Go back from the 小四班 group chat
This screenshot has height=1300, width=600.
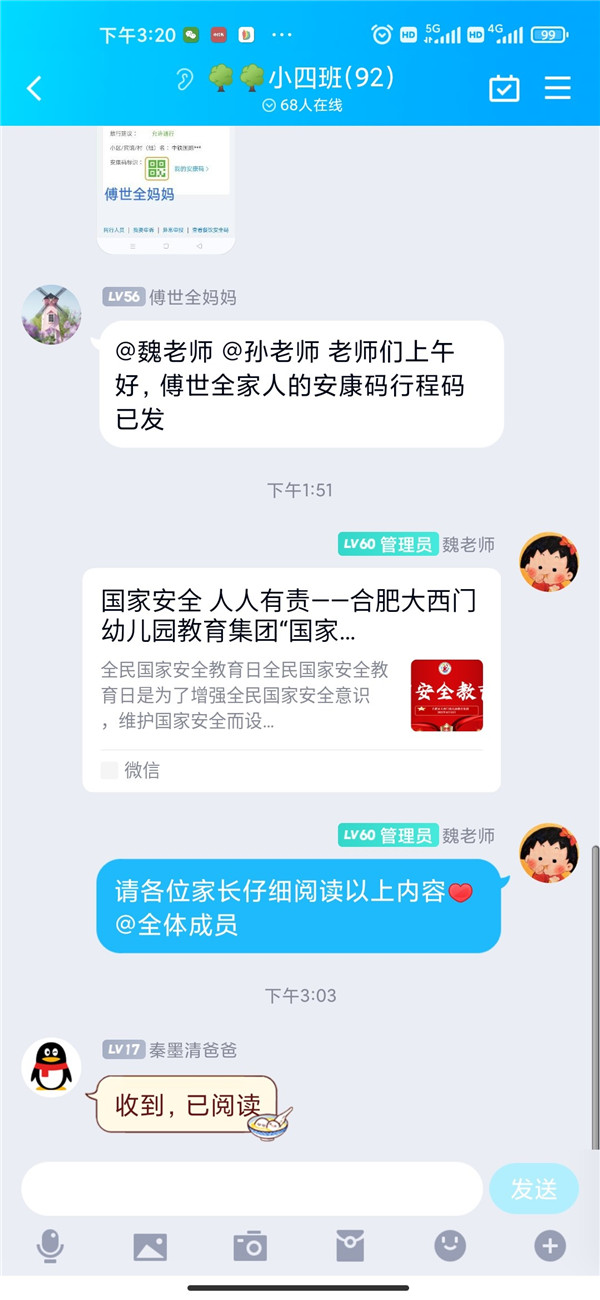pos(34,88)
